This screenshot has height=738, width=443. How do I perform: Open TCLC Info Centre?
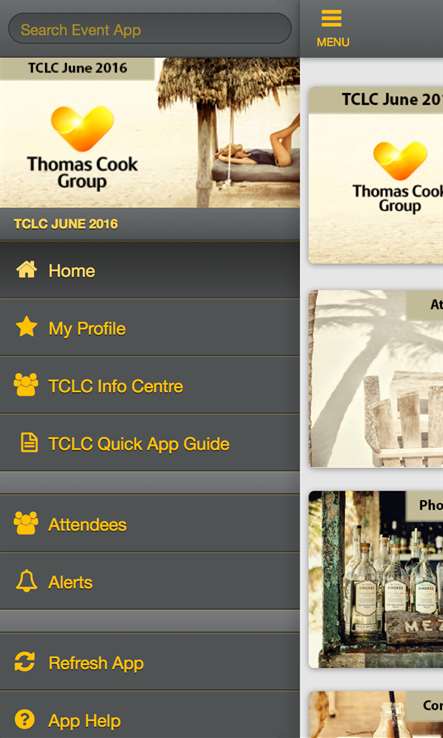tap(150, 385)
